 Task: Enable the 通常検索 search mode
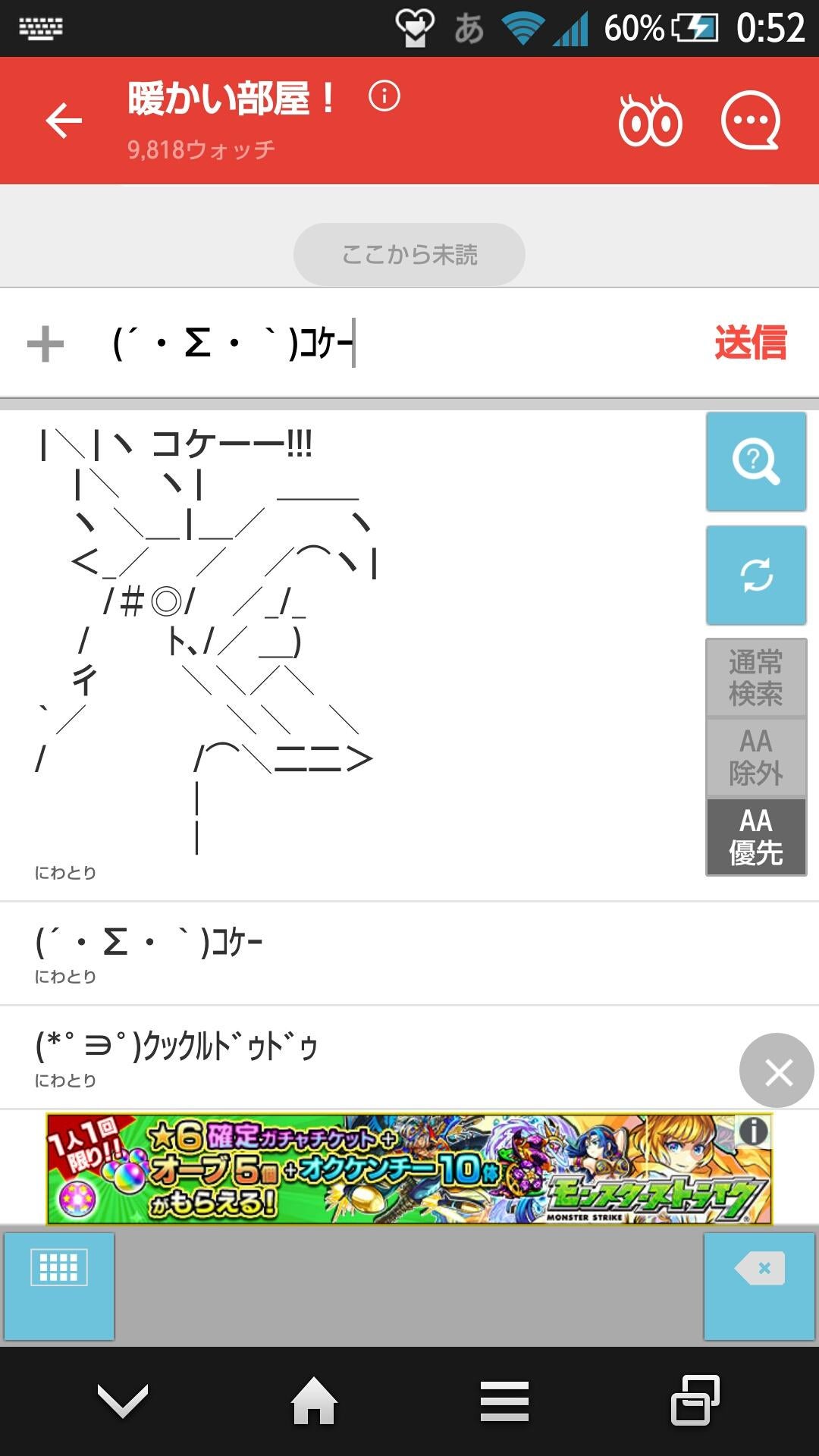coord(755,677)
